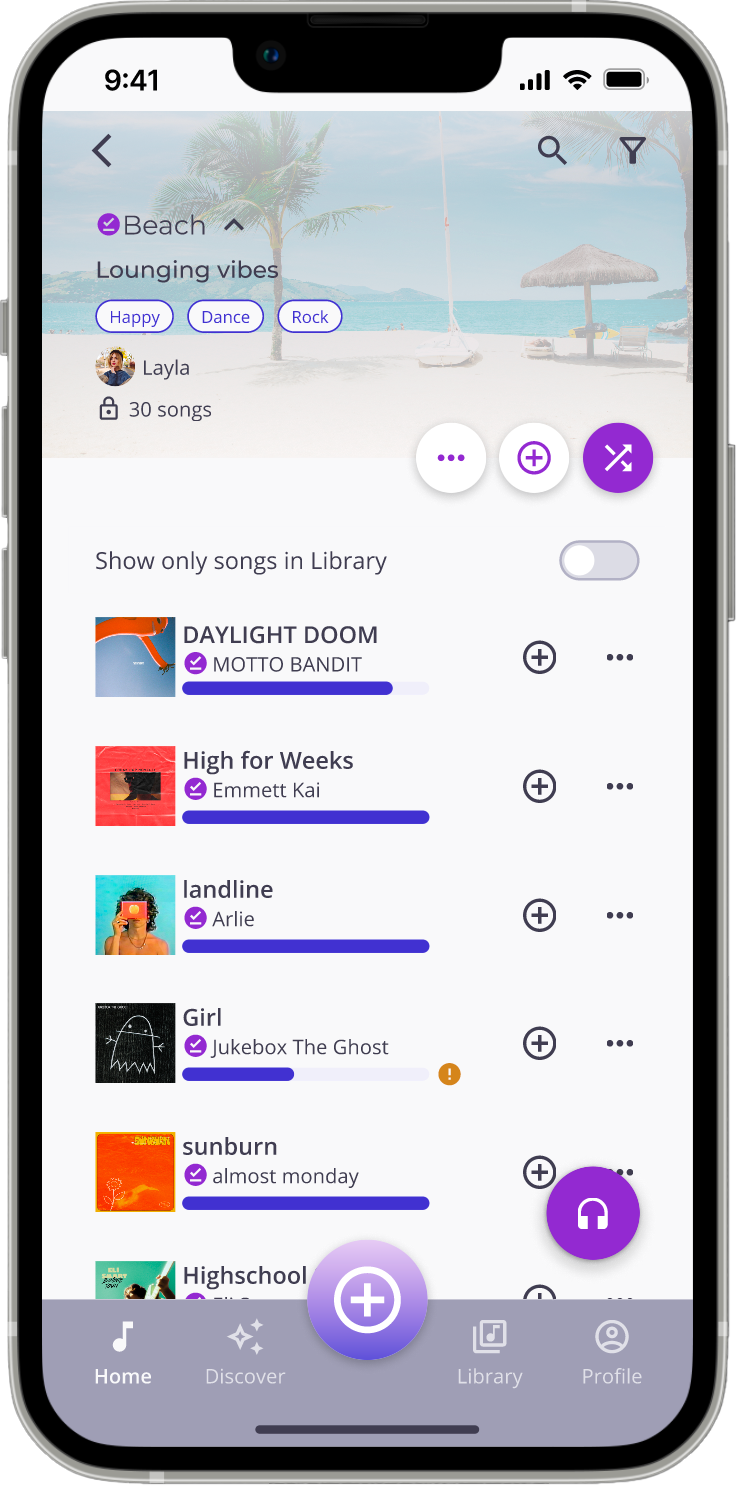This screenshot has width=737, height=1486.
Task: Shuffle play the playlist
Action: (x=618, y=458)
